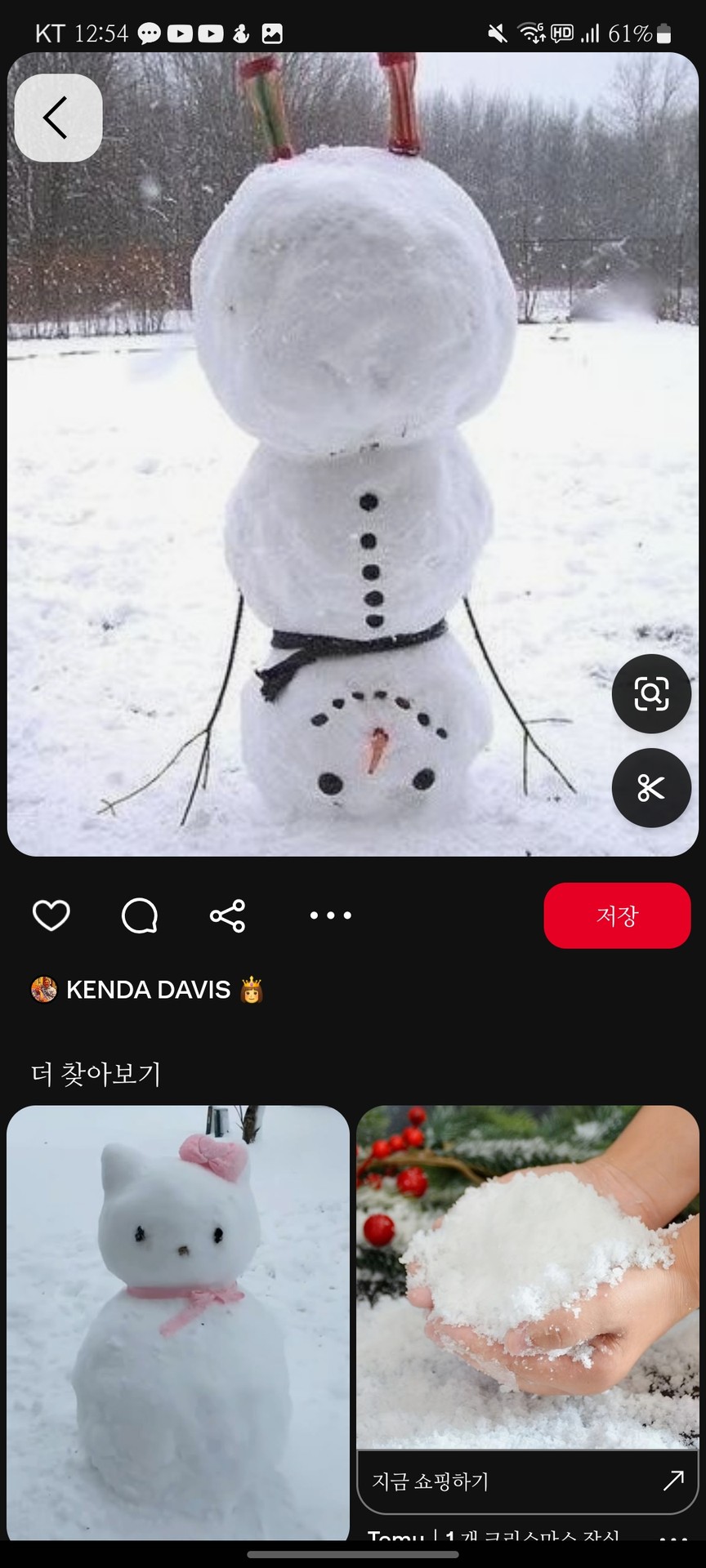Open KENDA DAVIS profile

147,990
